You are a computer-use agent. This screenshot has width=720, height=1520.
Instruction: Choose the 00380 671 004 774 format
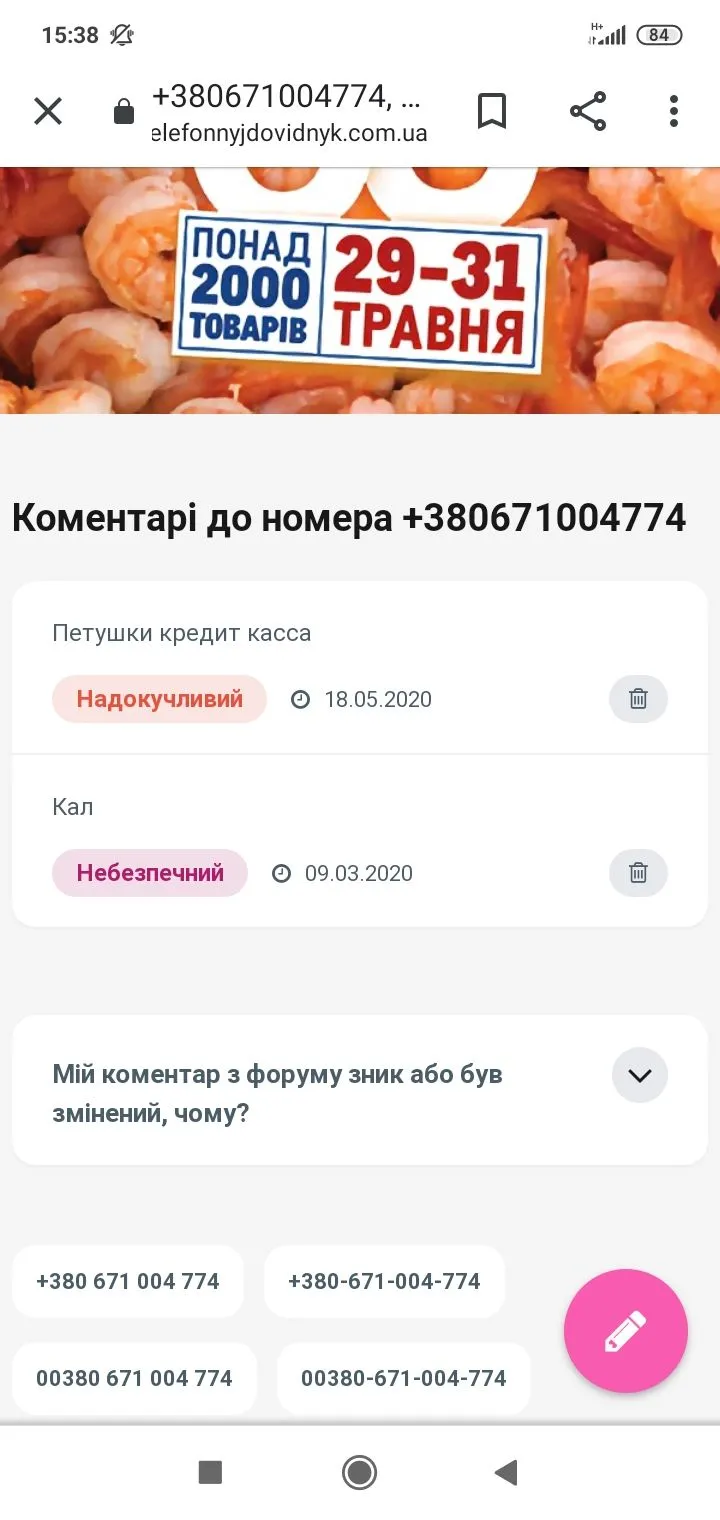[134, 1378]
